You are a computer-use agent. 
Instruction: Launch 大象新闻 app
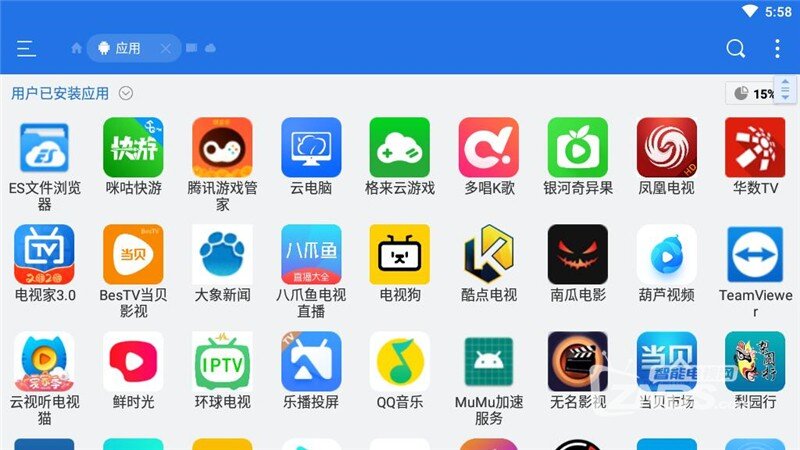coord(222,255)
